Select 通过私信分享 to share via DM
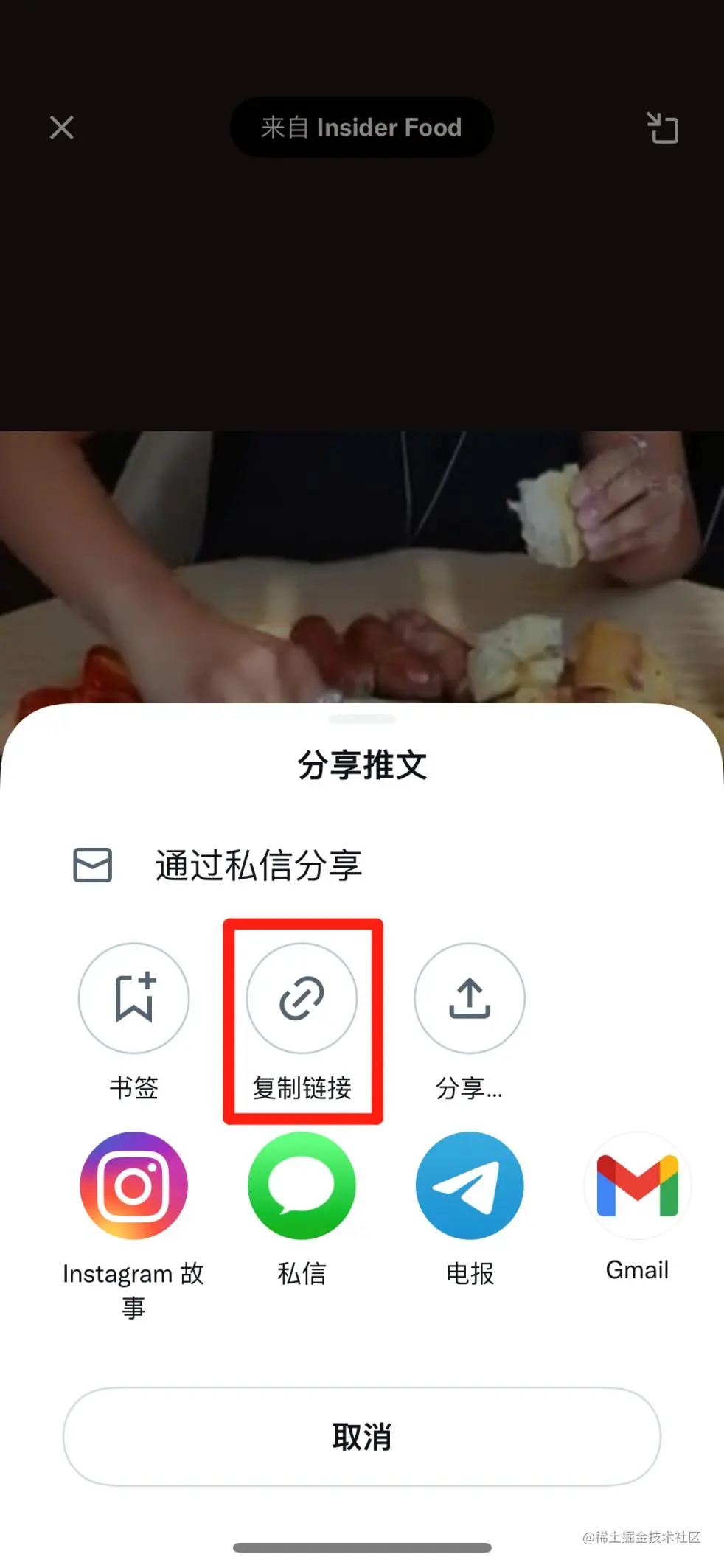 [x=259, y=865]
